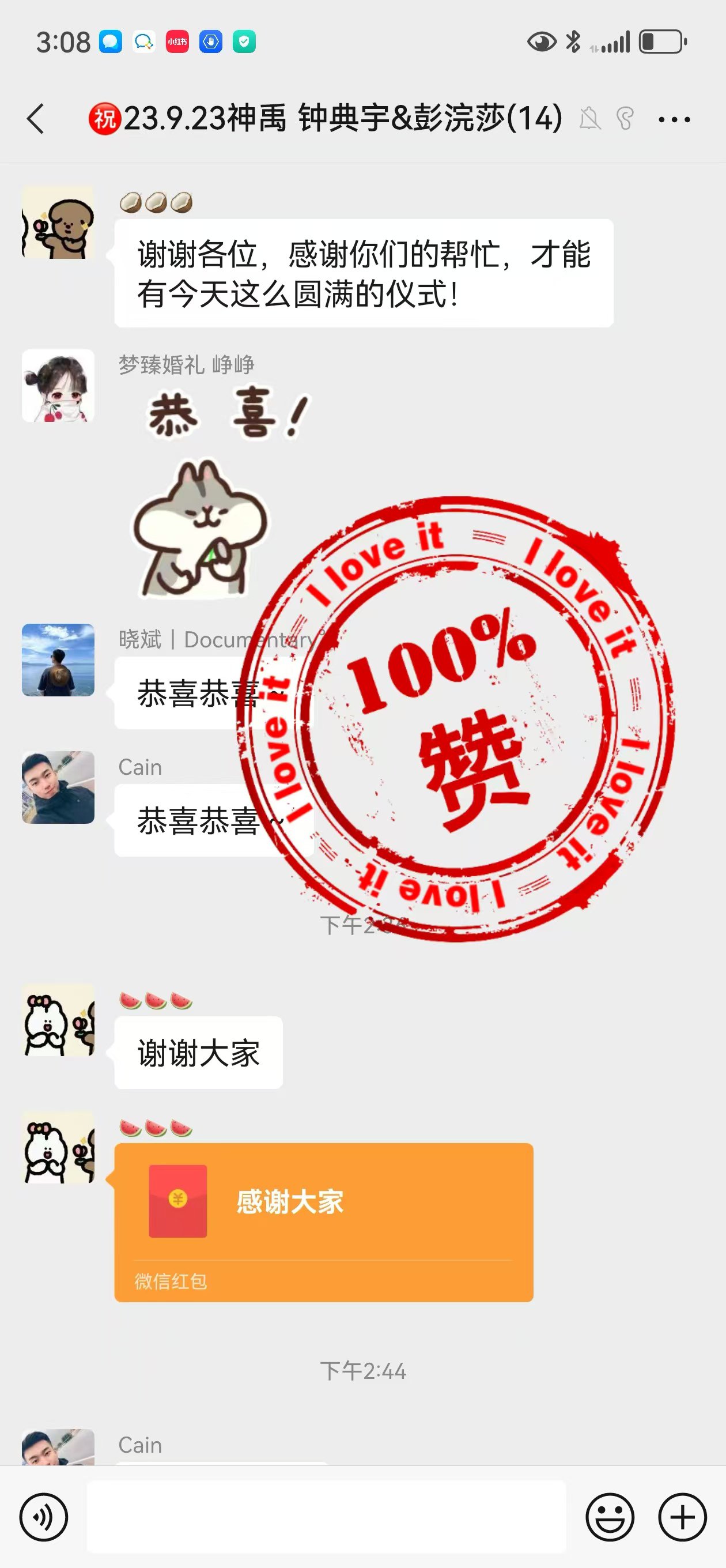This screenshot has width=726, height=1568.
Task: Open the group chat info menu
Action: 674,119
